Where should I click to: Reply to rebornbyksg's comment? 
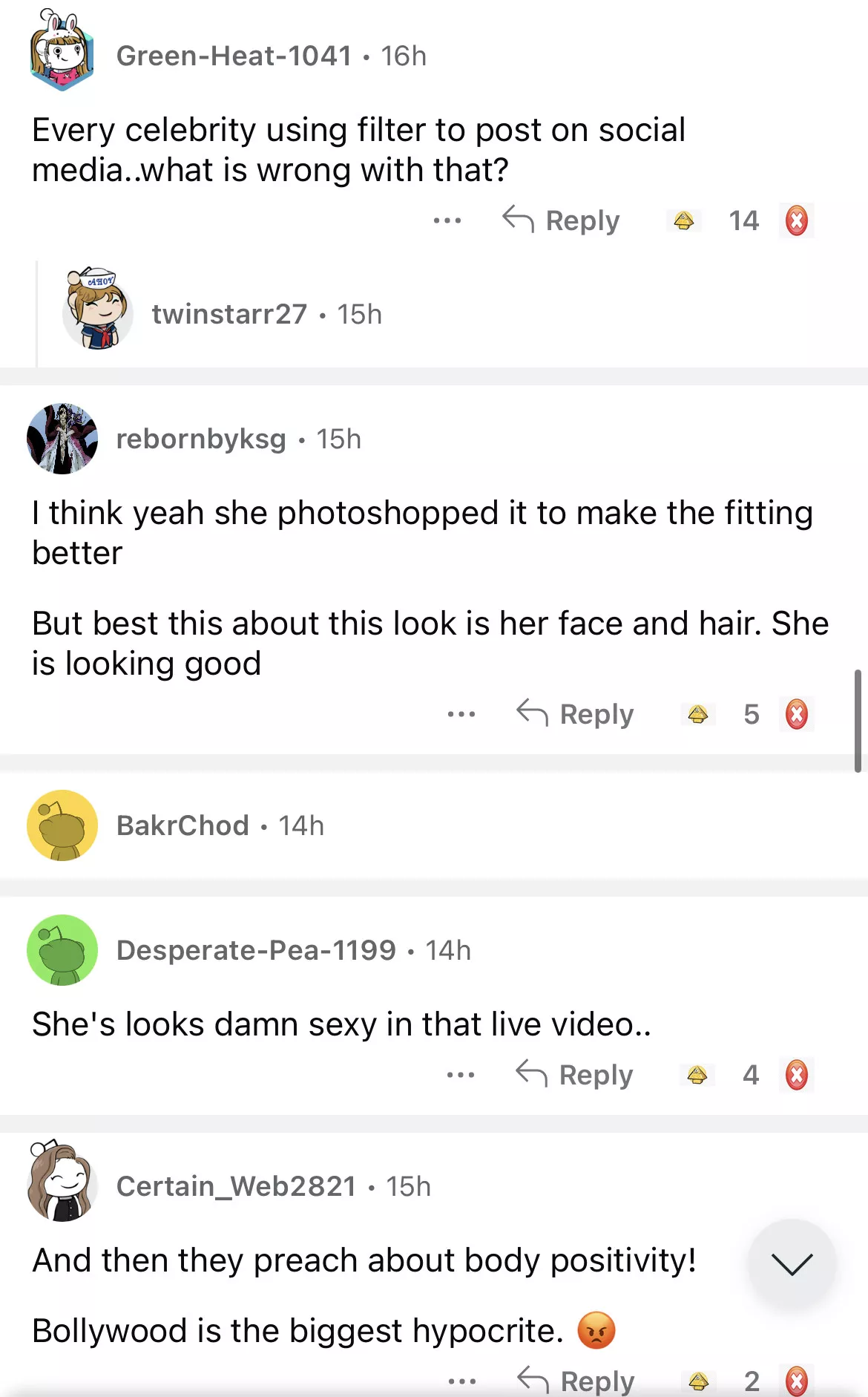point(576,714)
